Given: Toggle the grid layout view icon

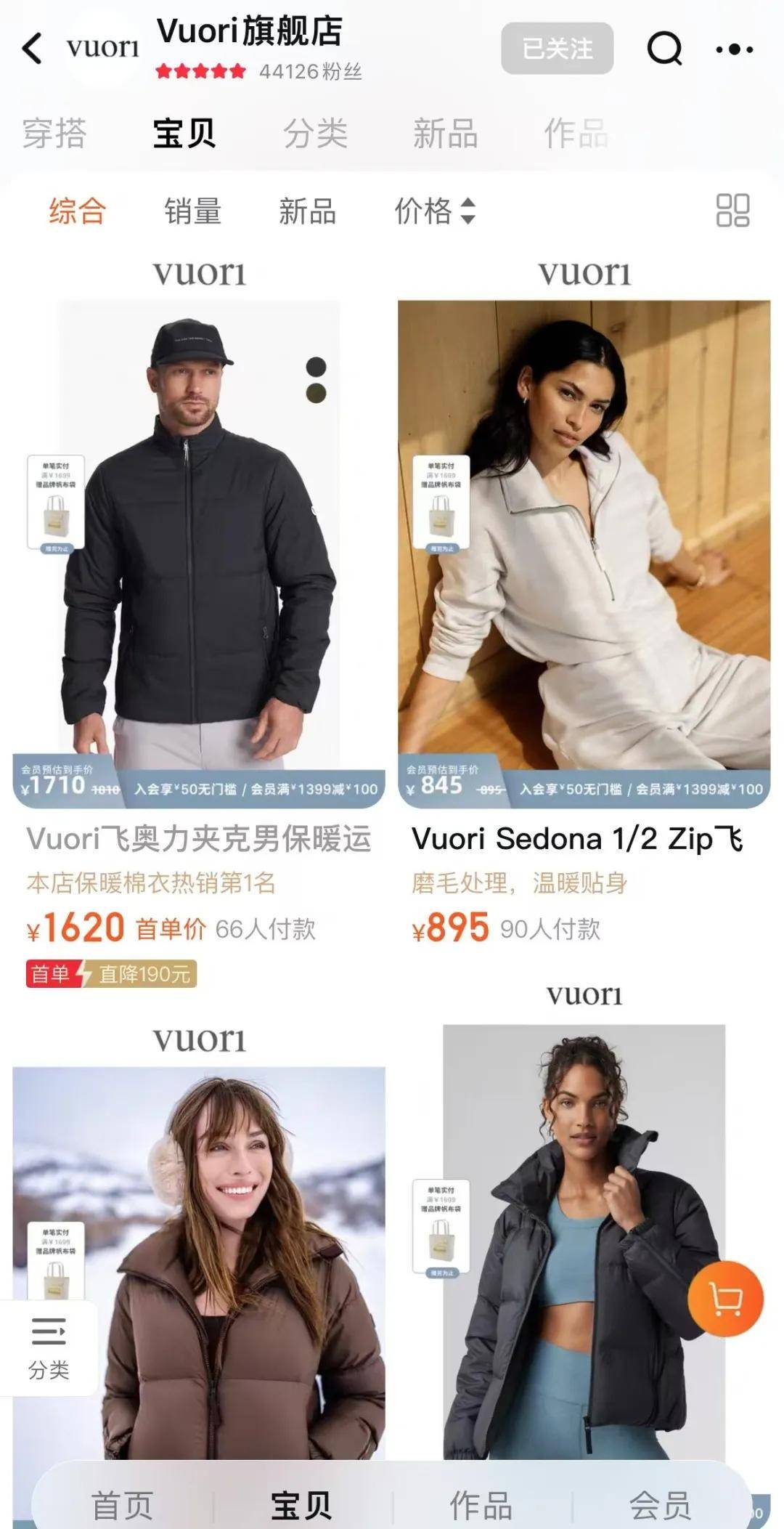Looking at the screenshot, I should pos(732,211).
